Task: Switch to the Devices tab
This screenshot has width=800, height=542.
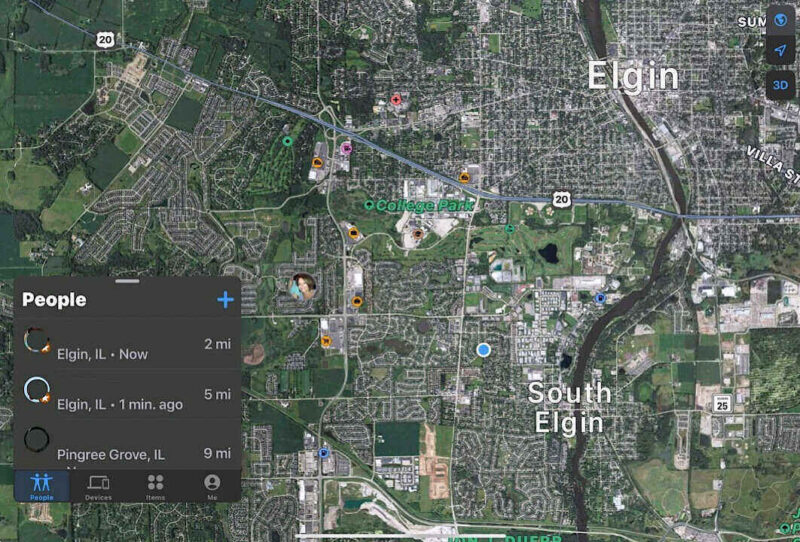Action: click(x=98, y=486)
